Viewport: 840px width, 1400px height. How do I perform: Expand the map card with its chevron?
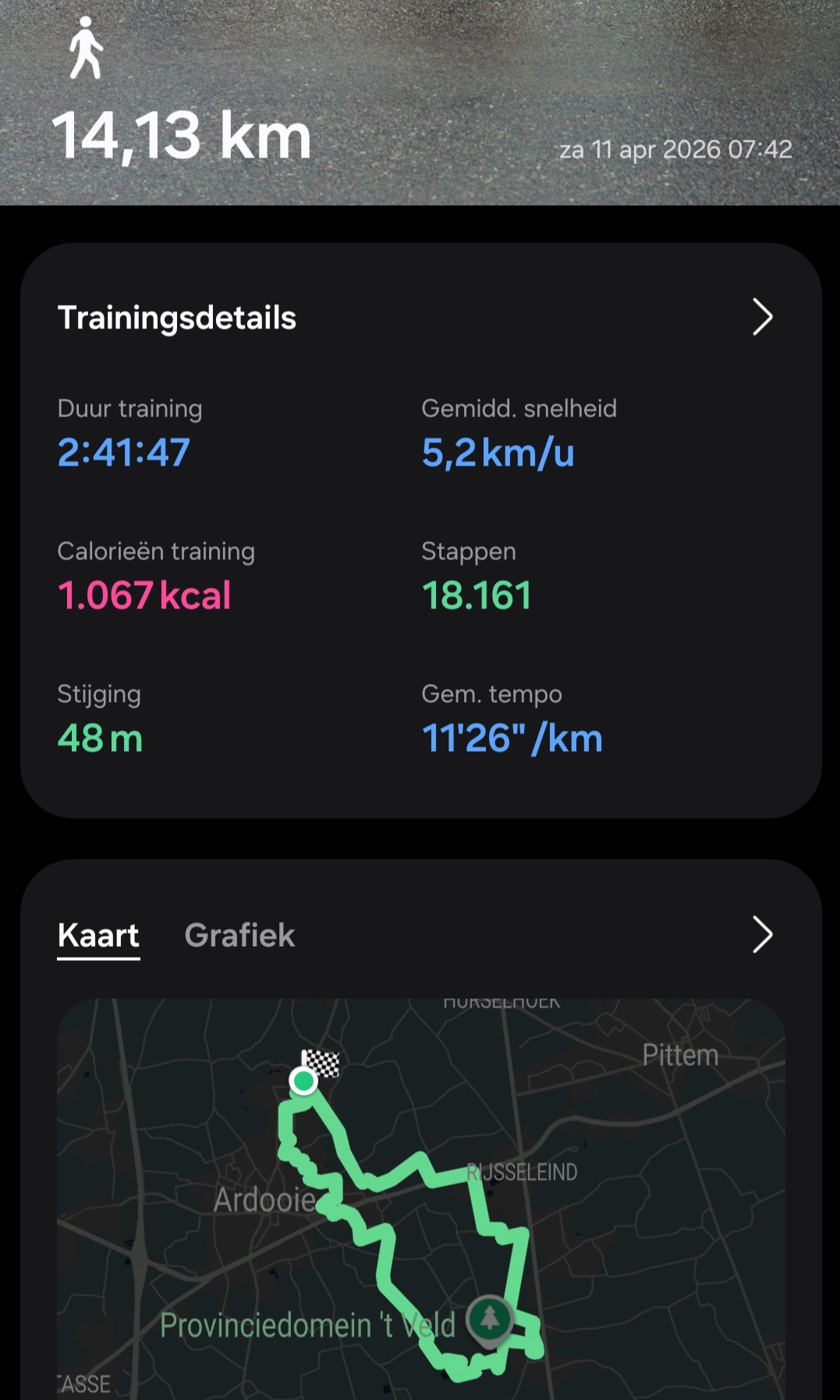coord(762,935)
